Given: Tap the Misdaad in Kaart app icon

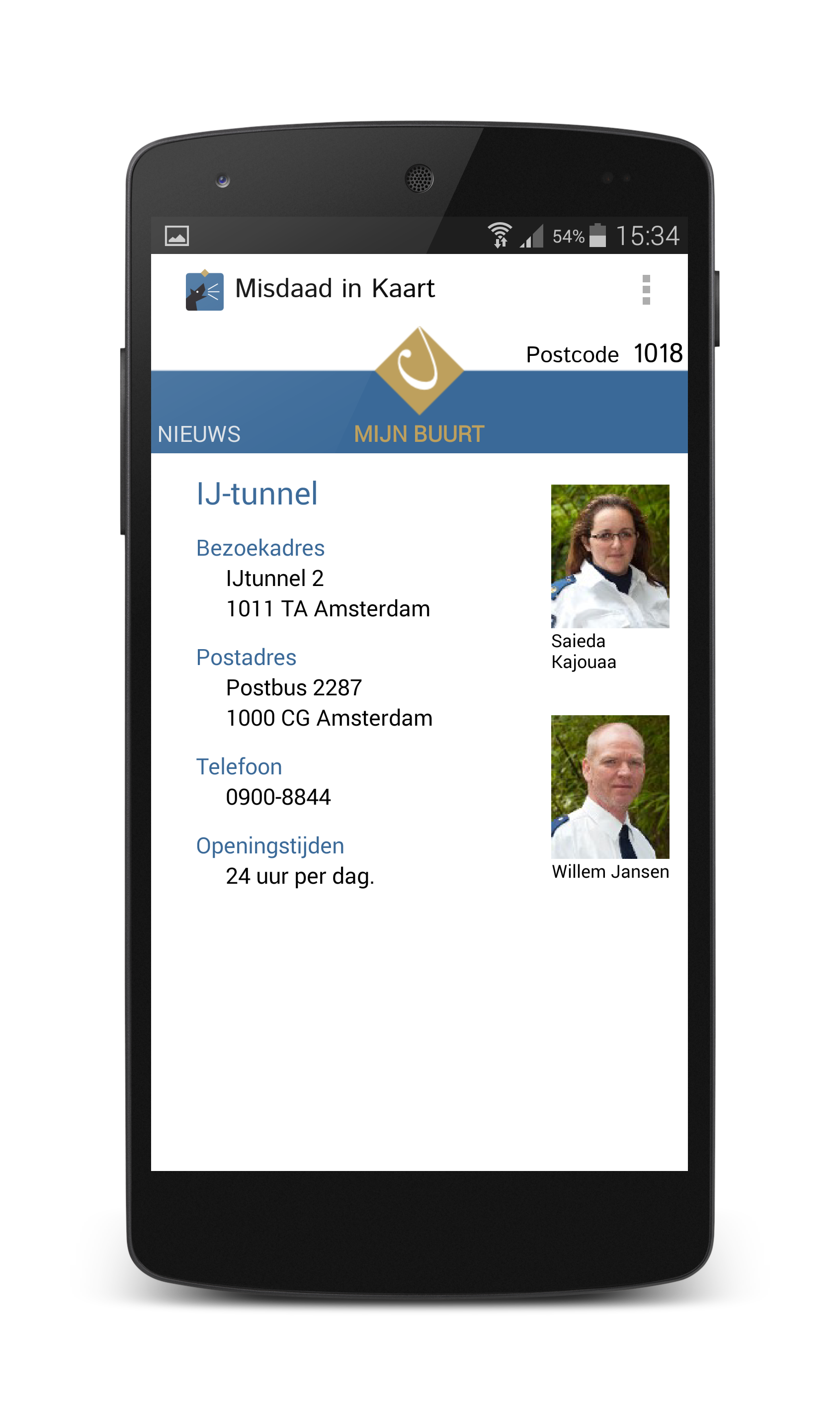Looking at the screenshot, I should tap(204, 290).
